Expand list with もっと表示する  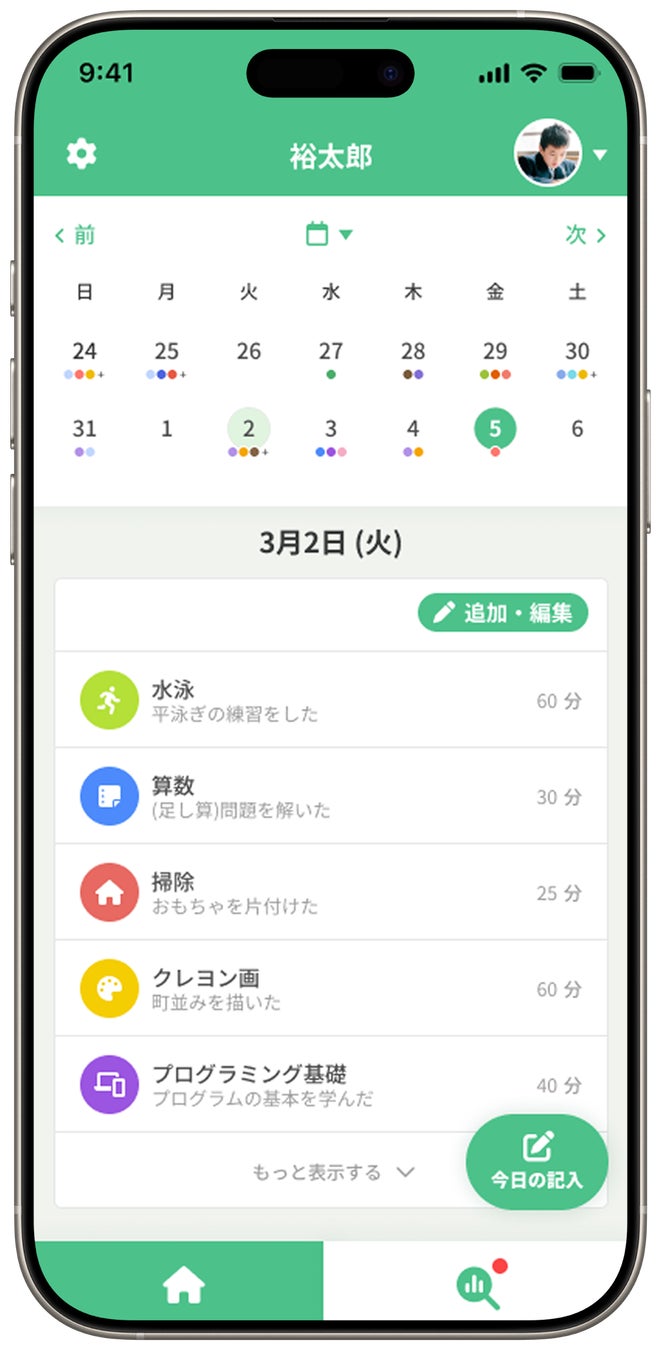pyautogui.click(x=332, y=1172)
